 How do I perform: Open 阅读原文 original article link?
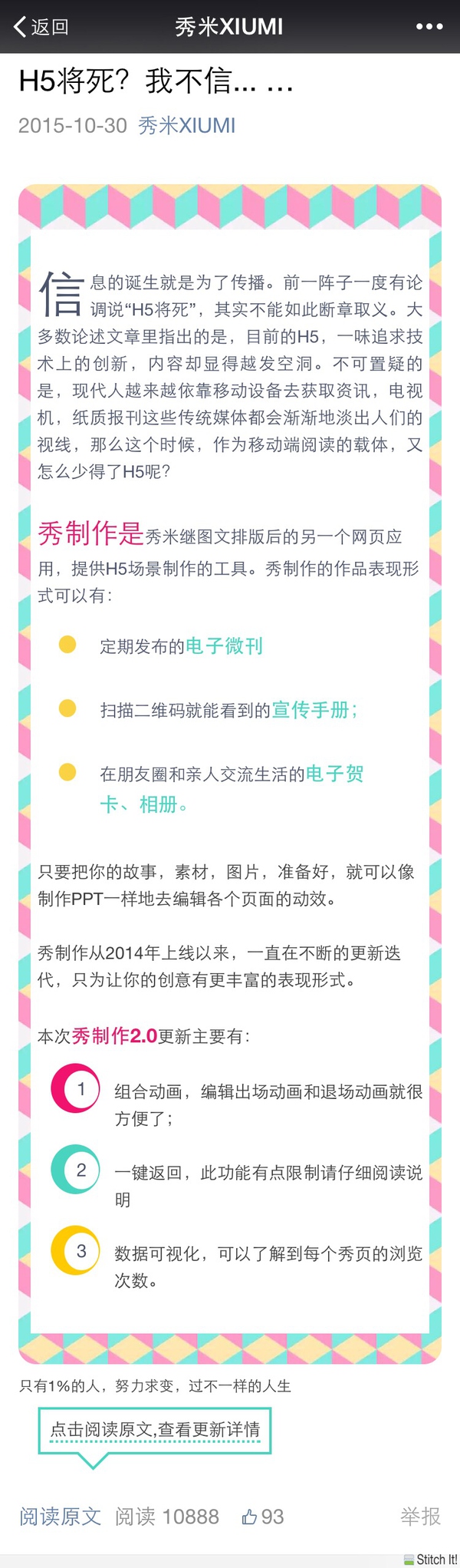click(x=60, y=1516)
